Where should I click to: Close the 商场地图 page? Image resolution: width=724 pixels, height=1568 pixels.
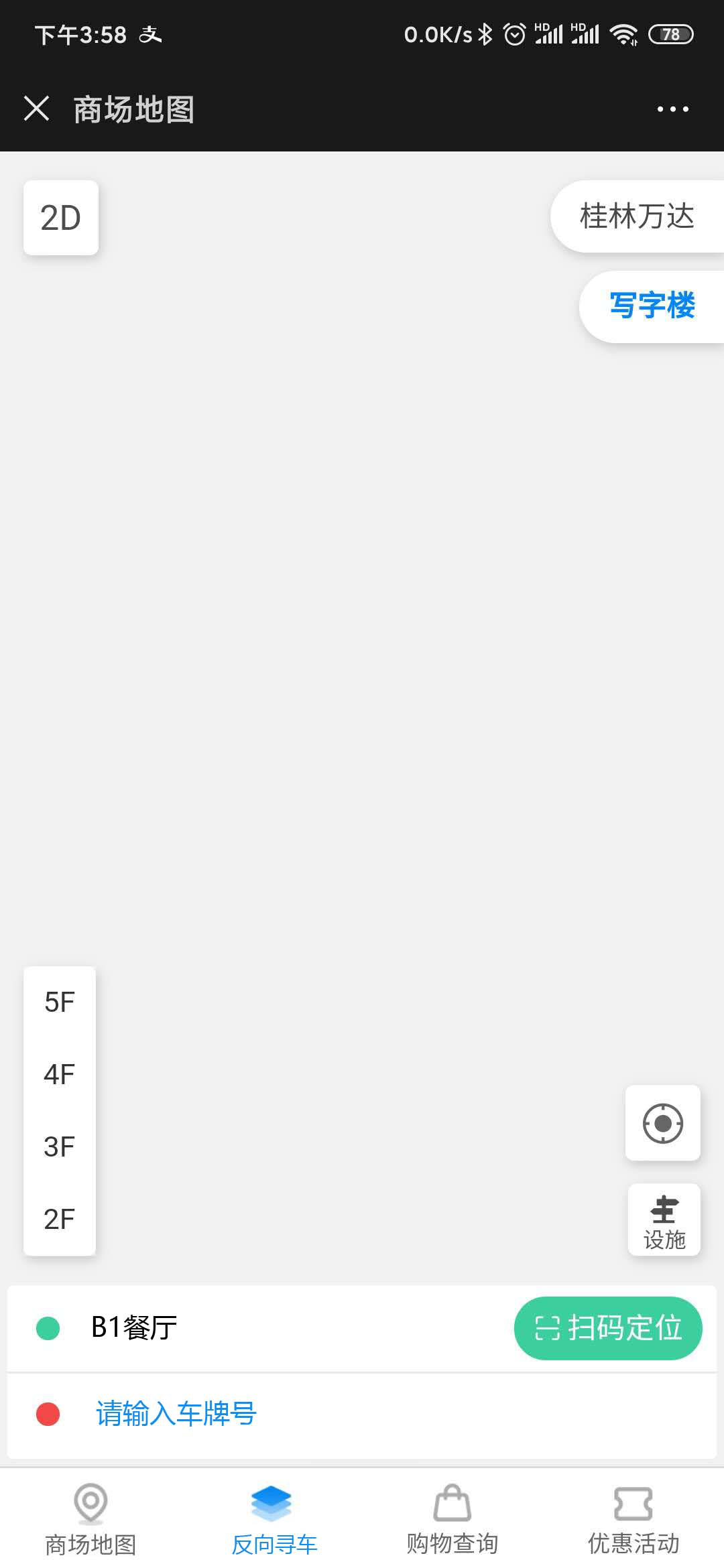(x=37, y=109)
